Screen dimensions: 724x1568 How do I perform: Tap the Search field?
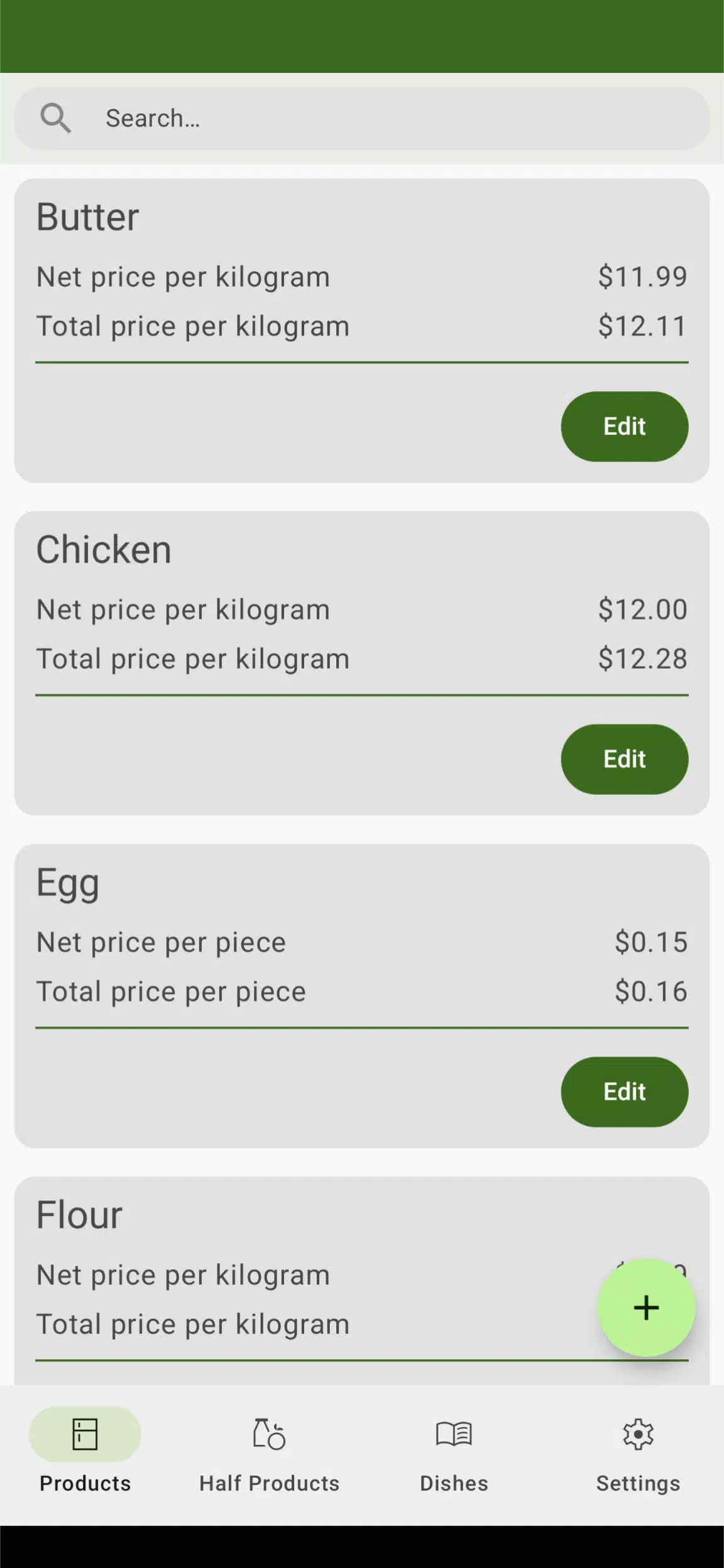point(362,118)
